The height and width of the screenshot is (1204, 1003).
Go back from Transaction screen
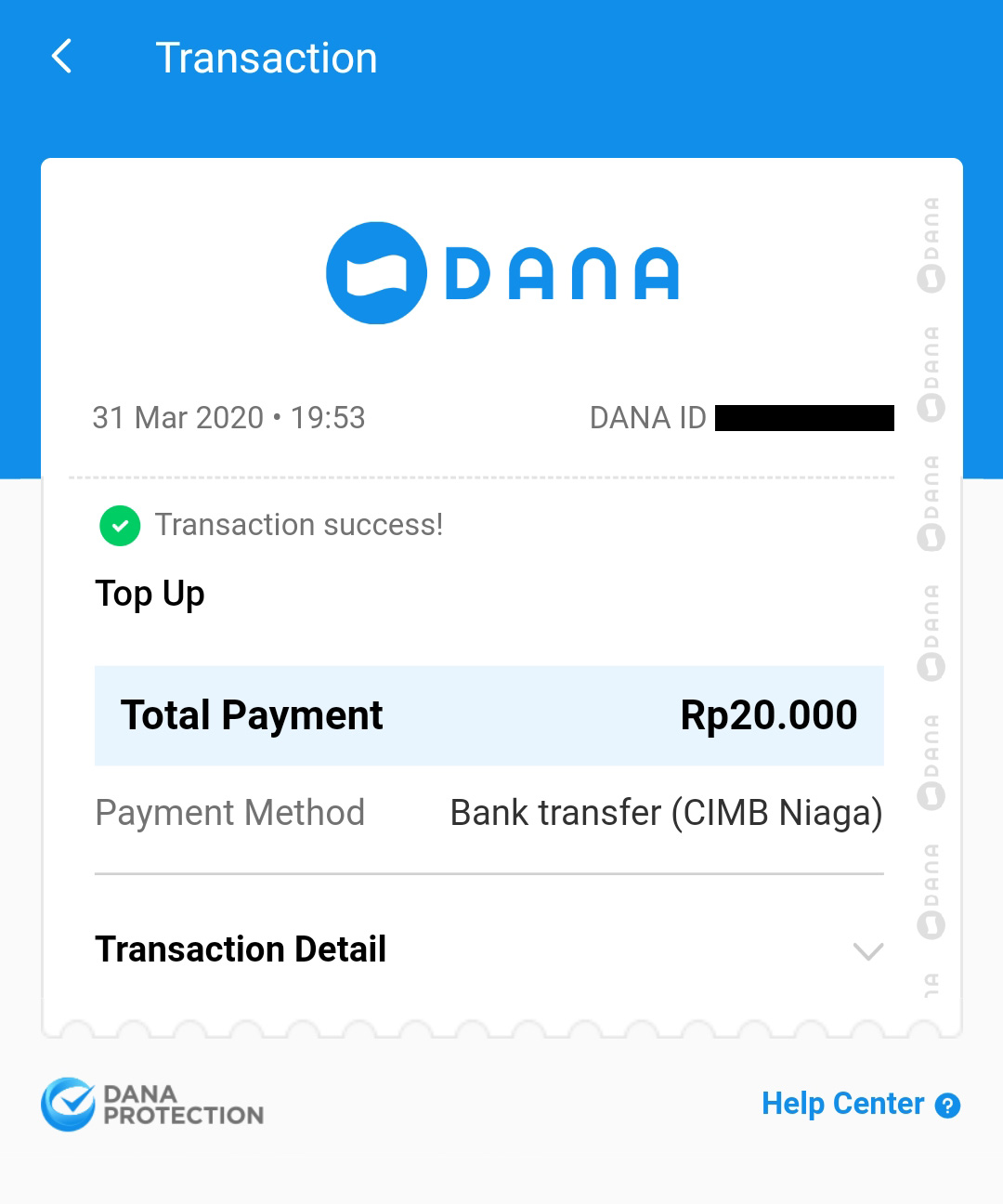point(62,57)
